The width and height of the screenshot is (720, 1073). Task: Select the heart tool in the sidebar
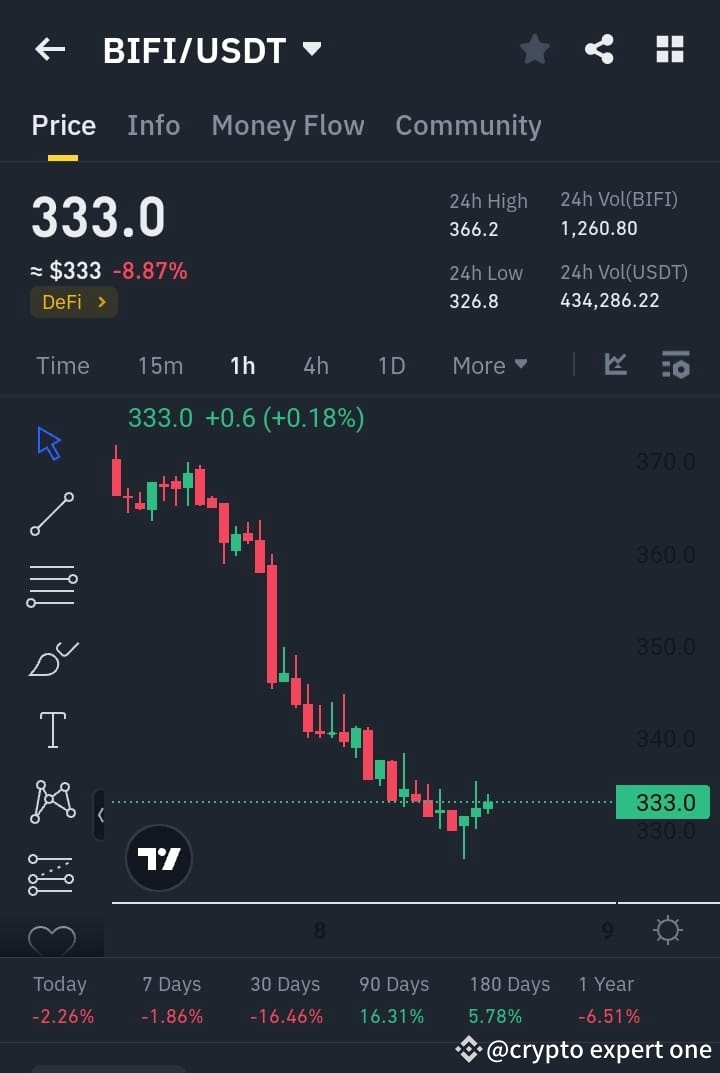click(52, 940)
